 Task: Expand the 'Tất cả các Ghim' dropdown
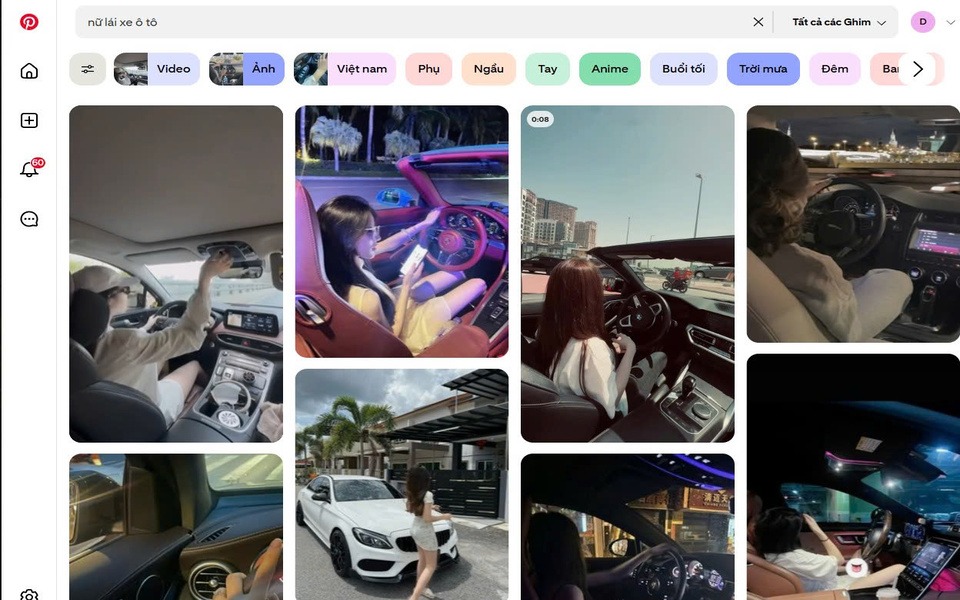point(839,22)
